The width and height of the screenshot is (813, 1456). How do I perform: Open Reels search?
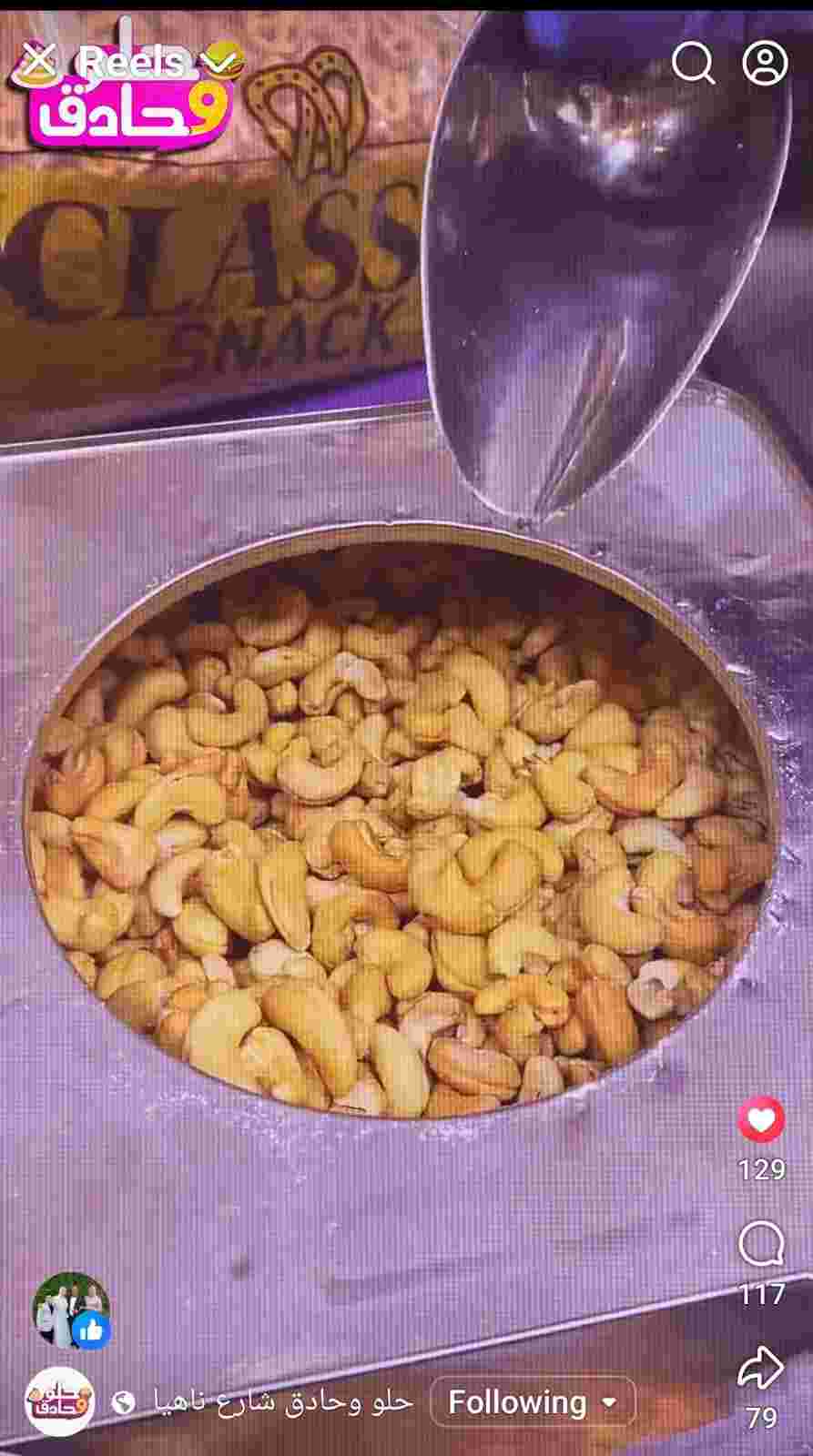[693, 62]
